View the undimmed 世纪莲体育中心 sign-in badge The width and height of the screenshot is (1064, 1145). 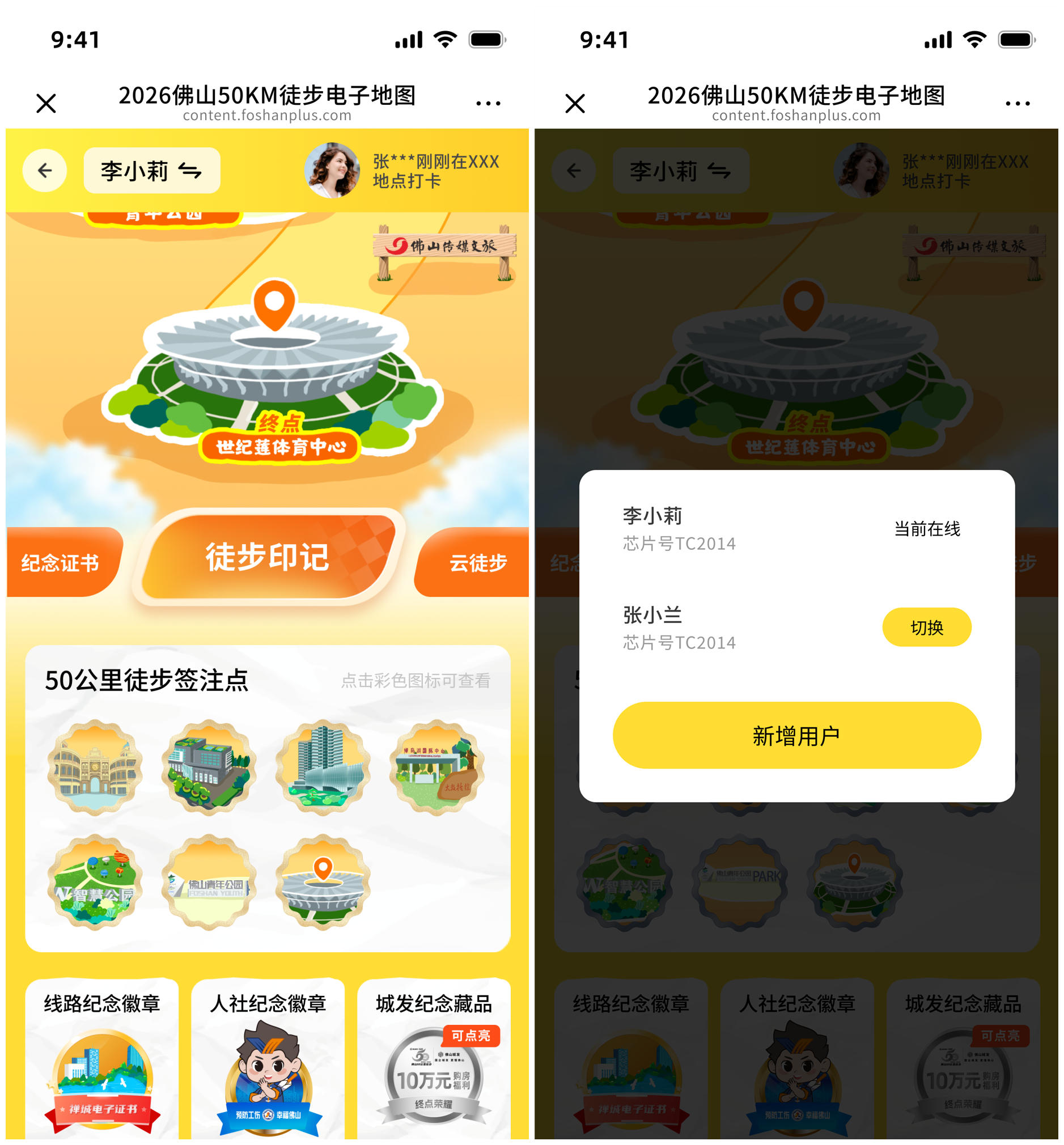click(323, 881)
